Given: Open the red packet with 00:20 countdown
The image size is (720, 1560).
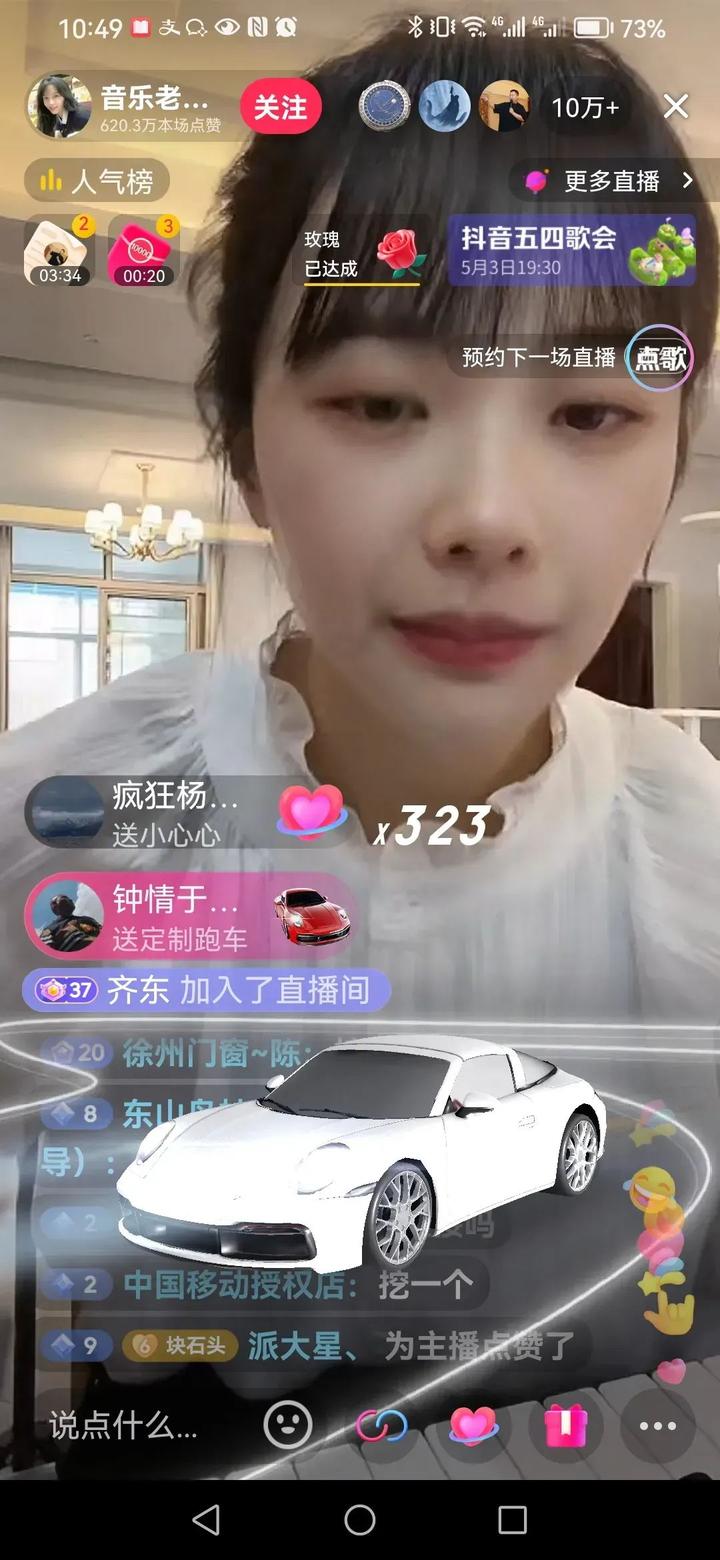Looking at the screenshot, I should (x=143, y=250).
